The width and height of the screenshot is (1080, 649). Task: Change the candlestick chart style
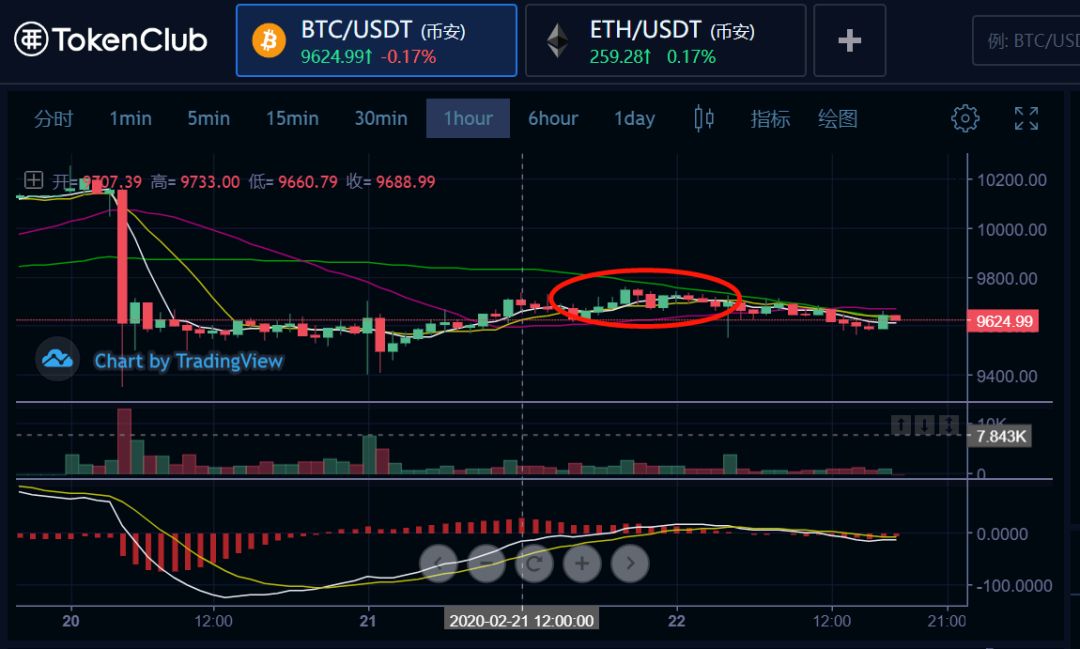(704, 119)
